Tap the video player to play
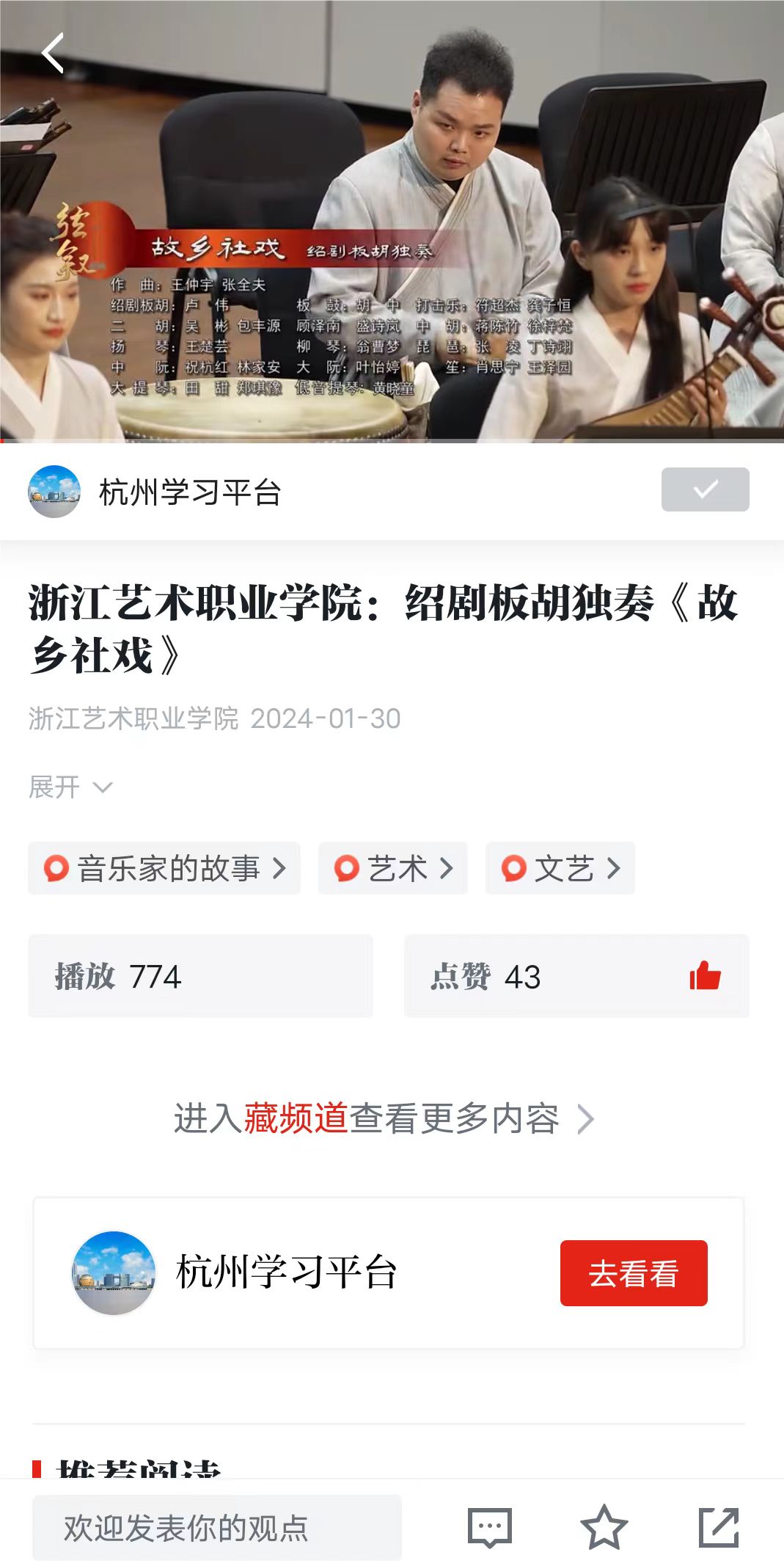Viewport: 784px width, 1566px height. tap(392, 220)
